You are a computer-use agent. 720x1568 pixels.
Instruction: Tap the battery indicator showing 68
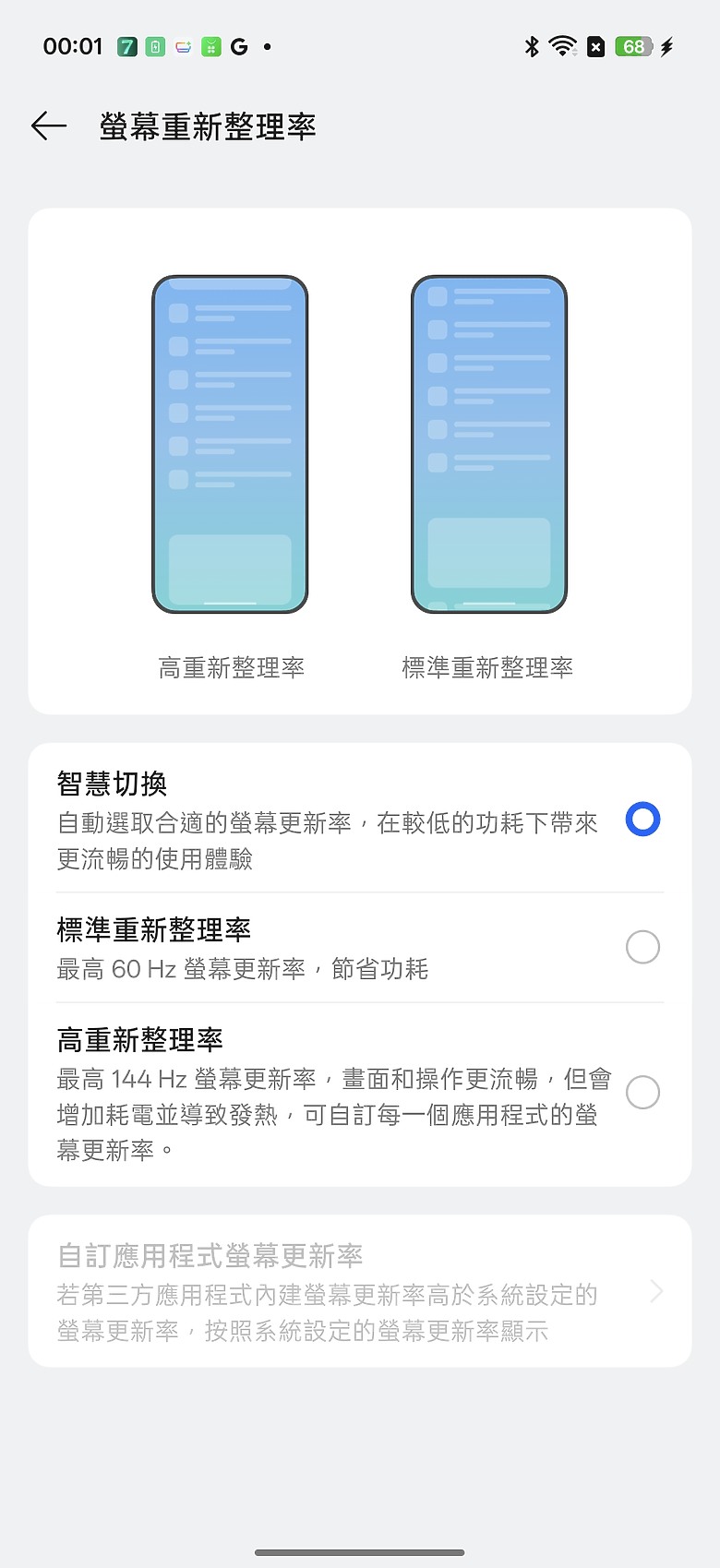[x=634, y=45]
